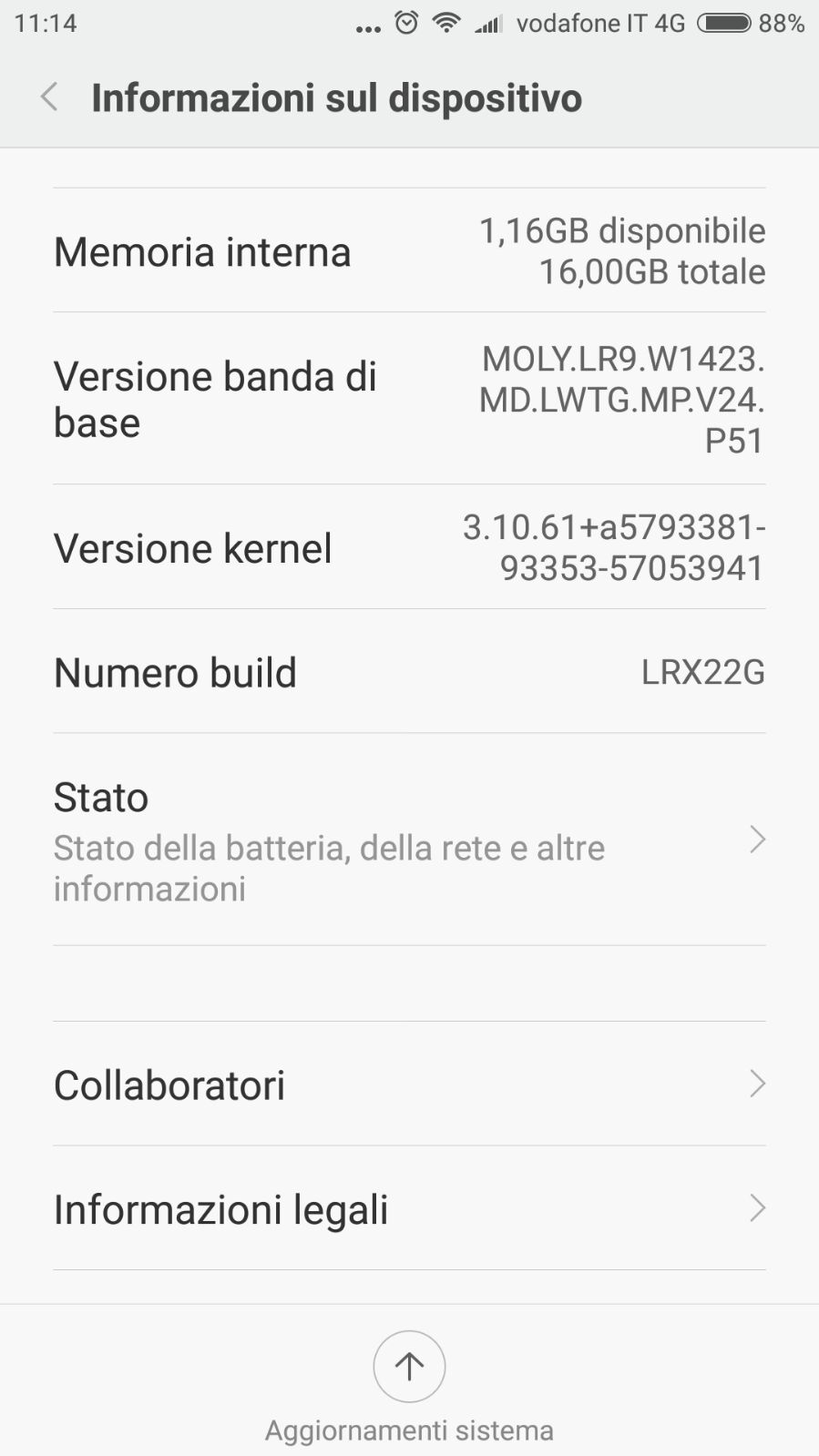Open Collaboratori
Viewport: 819px width, 1456px height.
point(409,1084)
